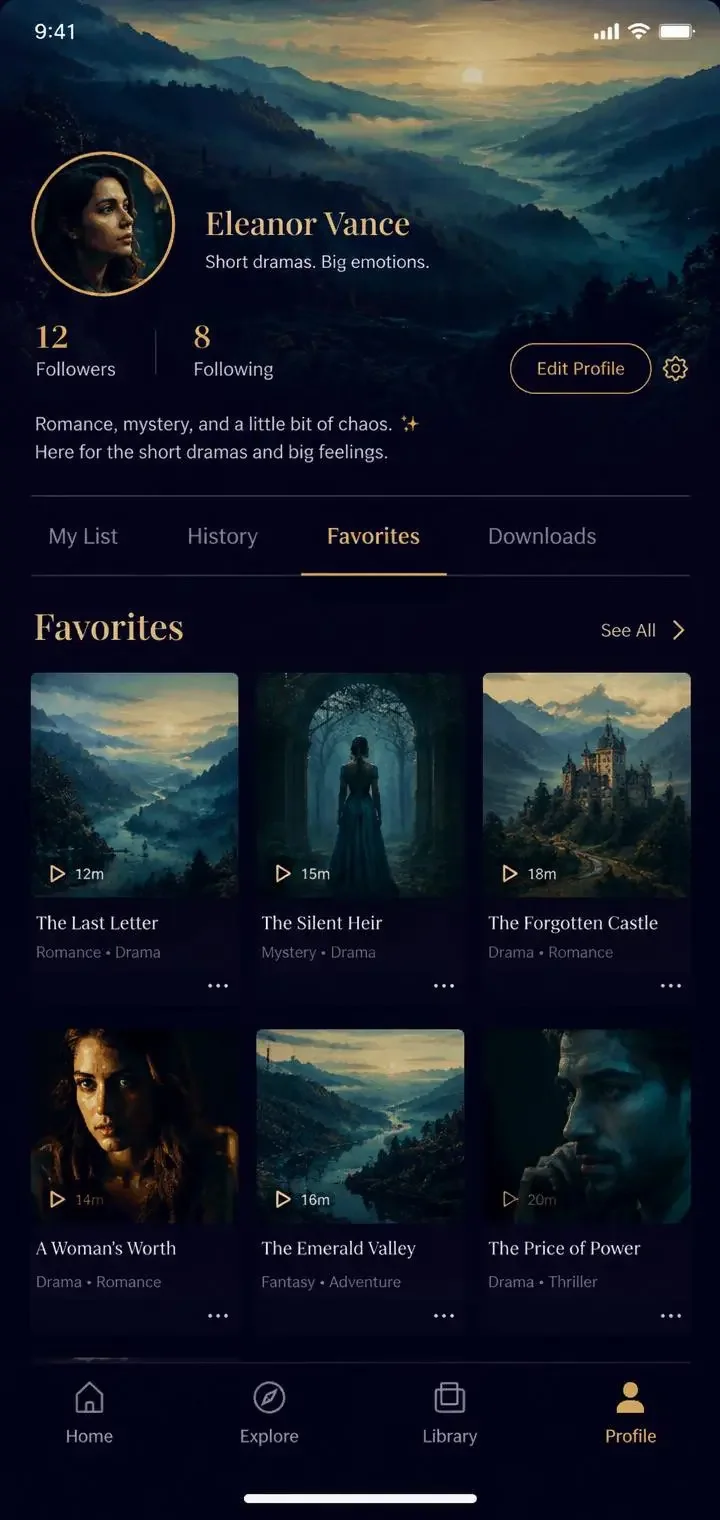The width and height of the screenshot is (720, 1520).
Task: Switch to the History tab
Action: point(222,537)
